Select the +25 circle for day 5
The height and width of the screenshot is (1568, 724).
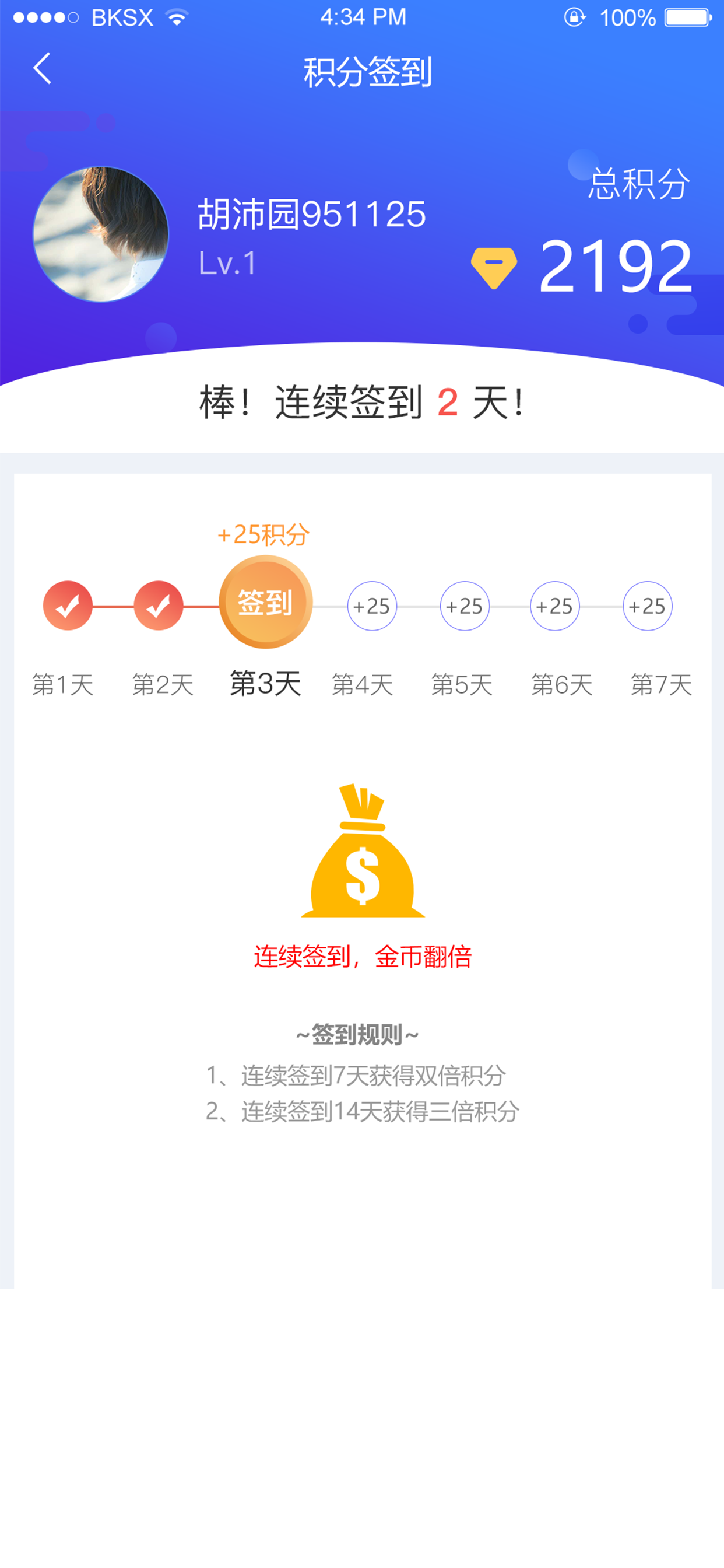tap(464, 606)
